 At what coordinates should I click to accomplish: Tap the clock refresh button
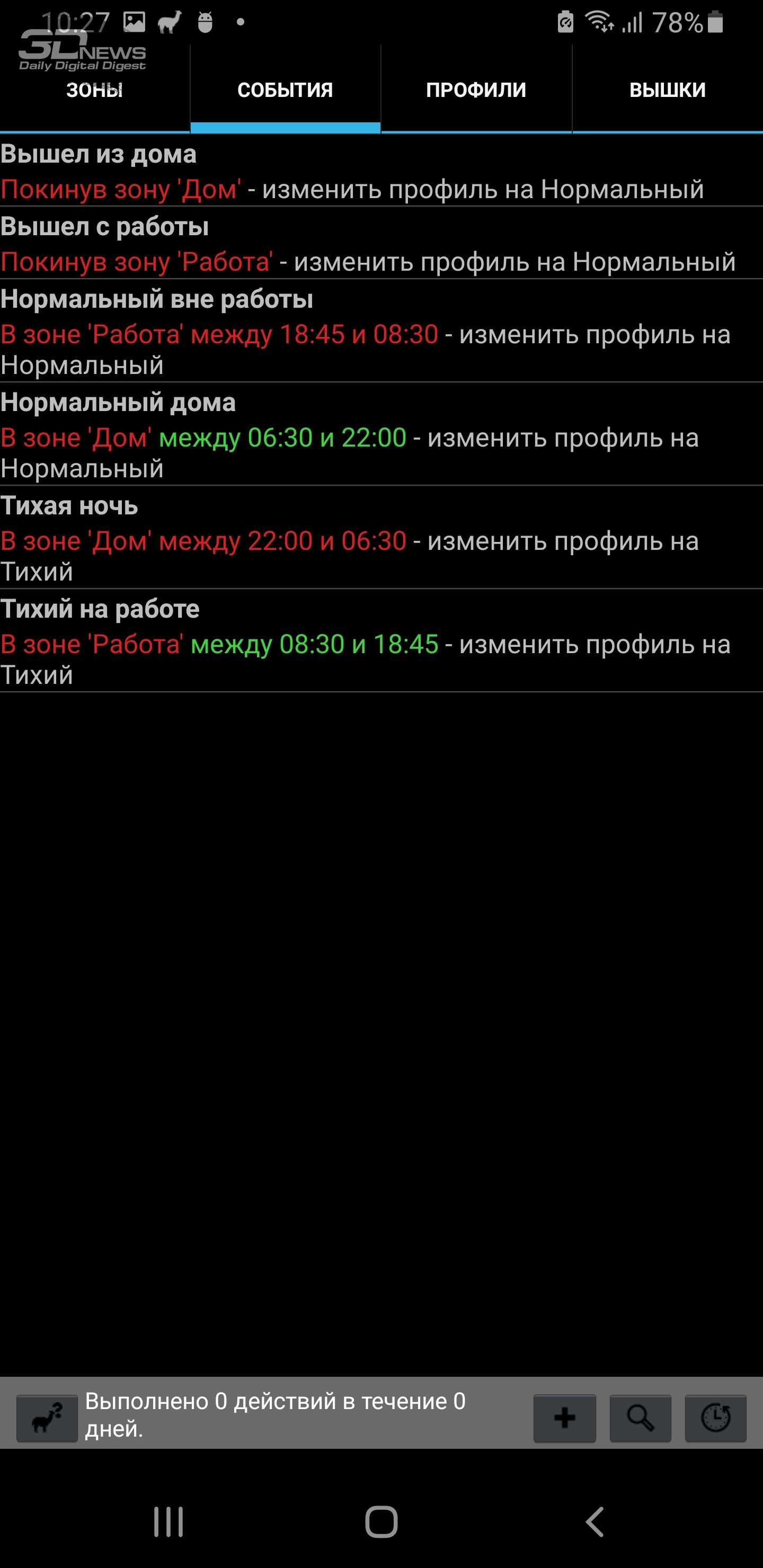[715, 1418]
